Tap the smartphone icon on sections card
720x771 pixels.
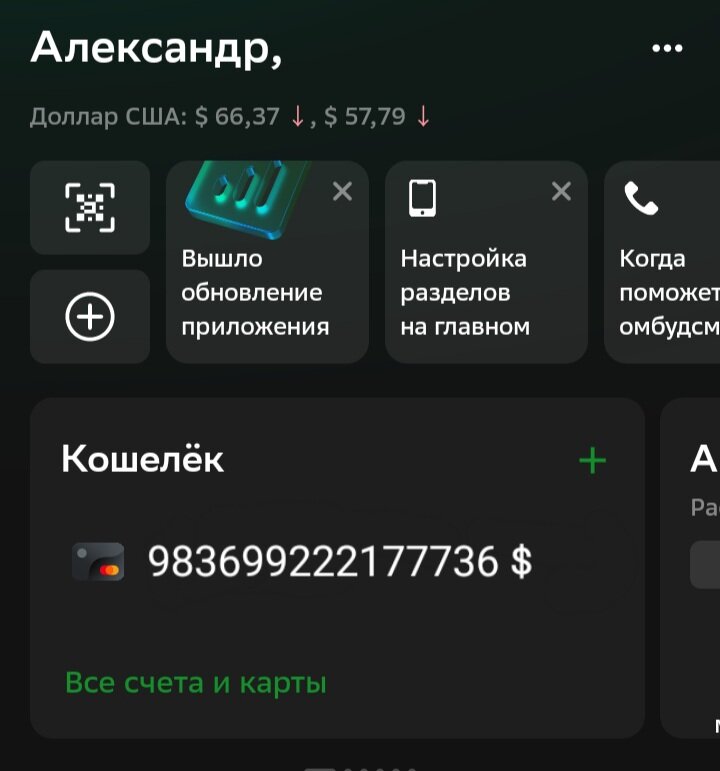coord(423,197)
